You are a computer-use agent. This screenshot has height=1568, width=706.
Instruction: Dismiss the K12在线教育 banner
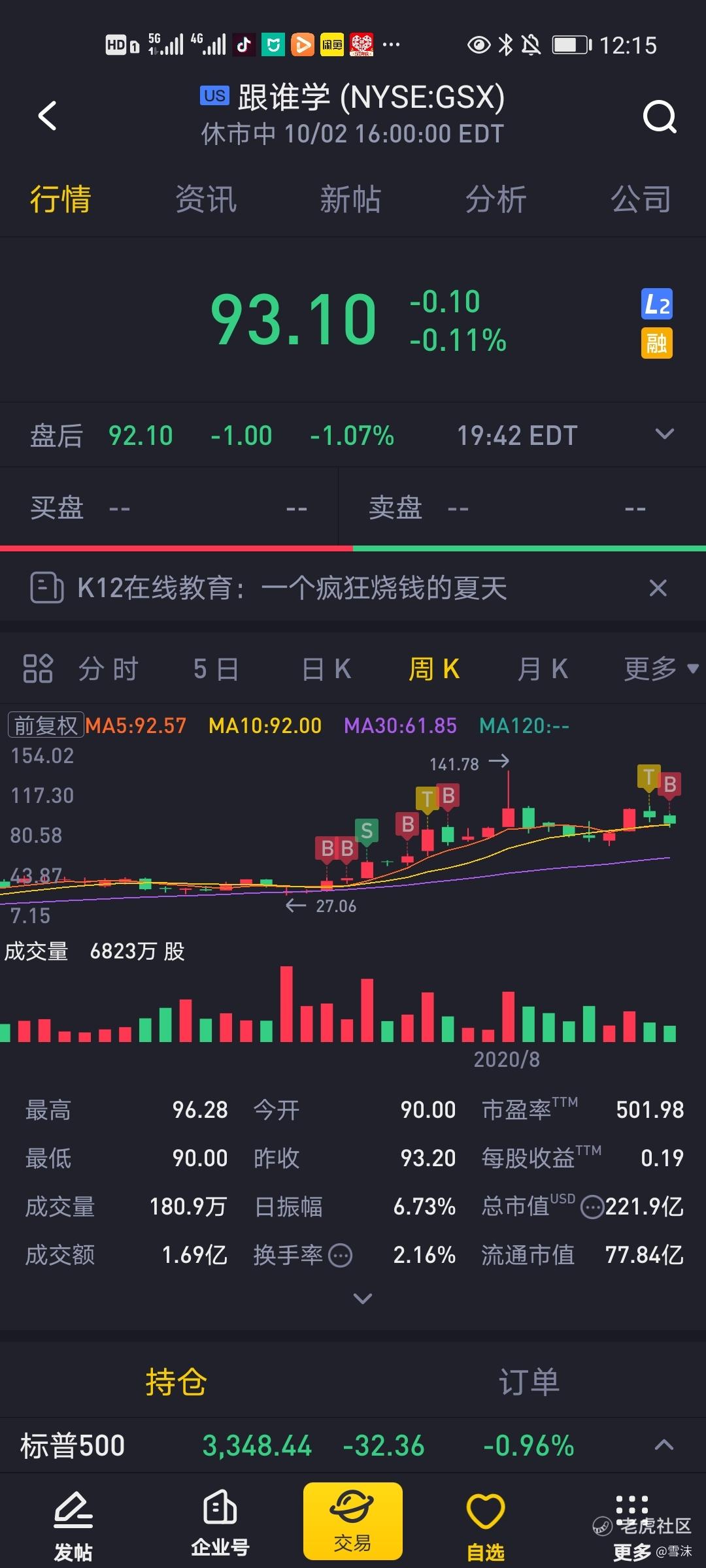[658, 588]
